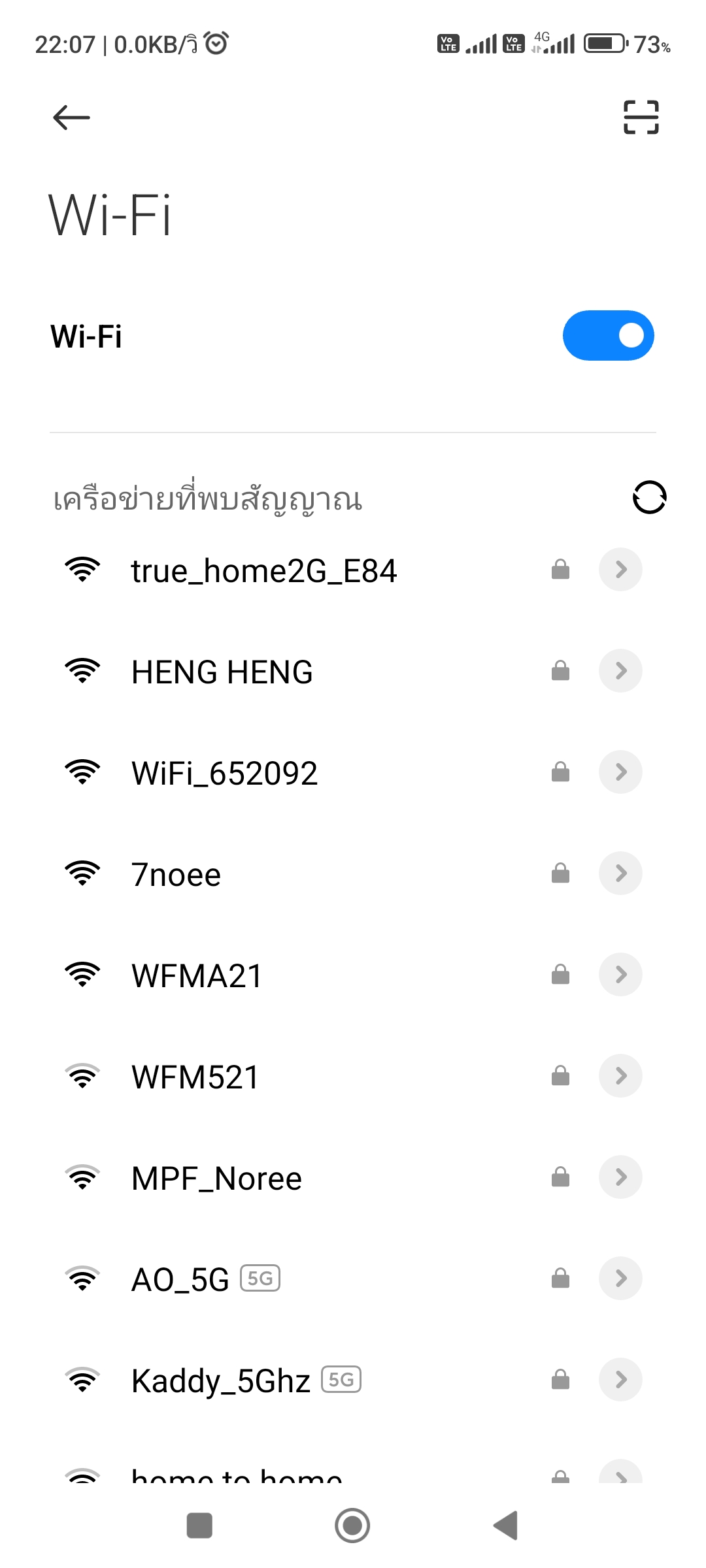Open recent apps with square button
Viewport: 706px width, 1568px height.
point(199,1526)
